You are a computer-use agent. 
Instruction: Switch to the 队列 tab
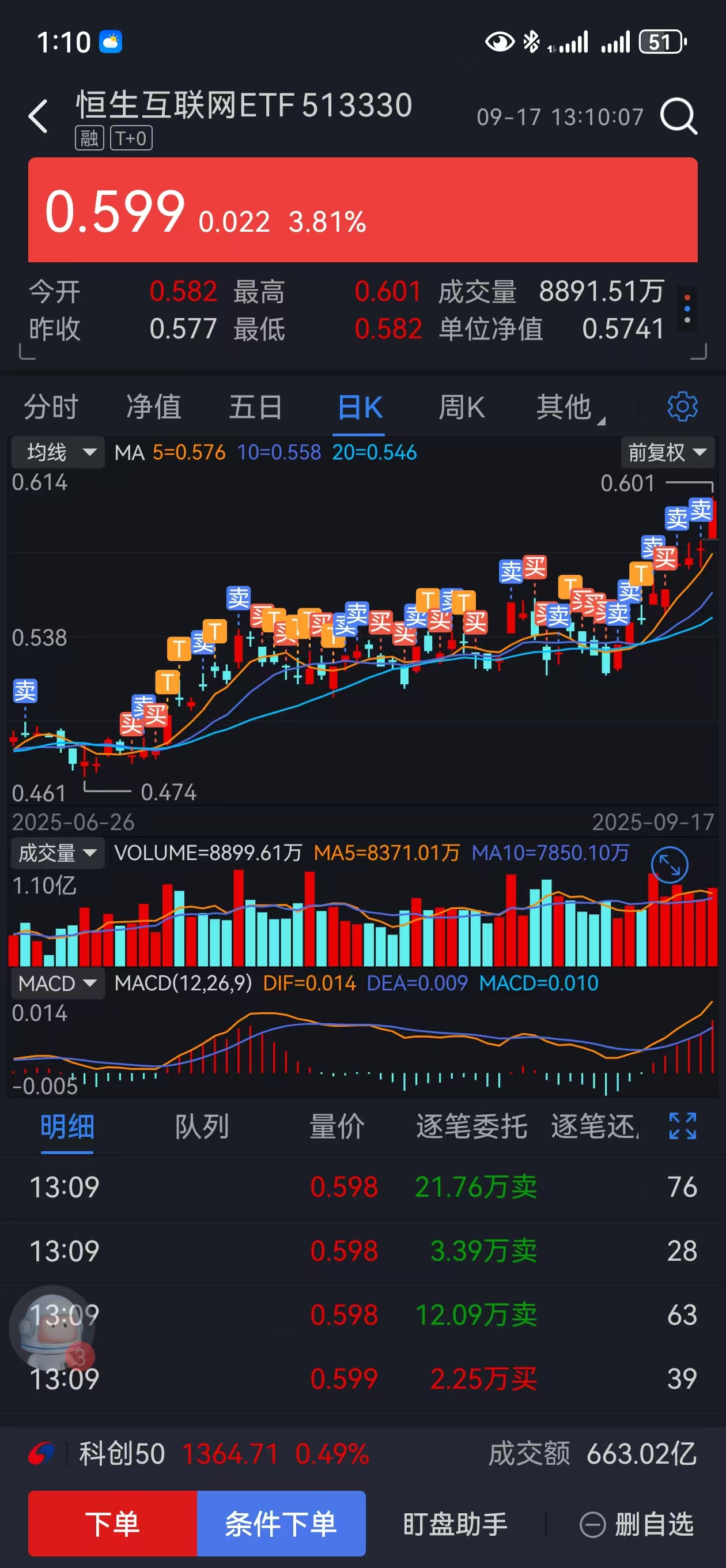coord(202,1126)
